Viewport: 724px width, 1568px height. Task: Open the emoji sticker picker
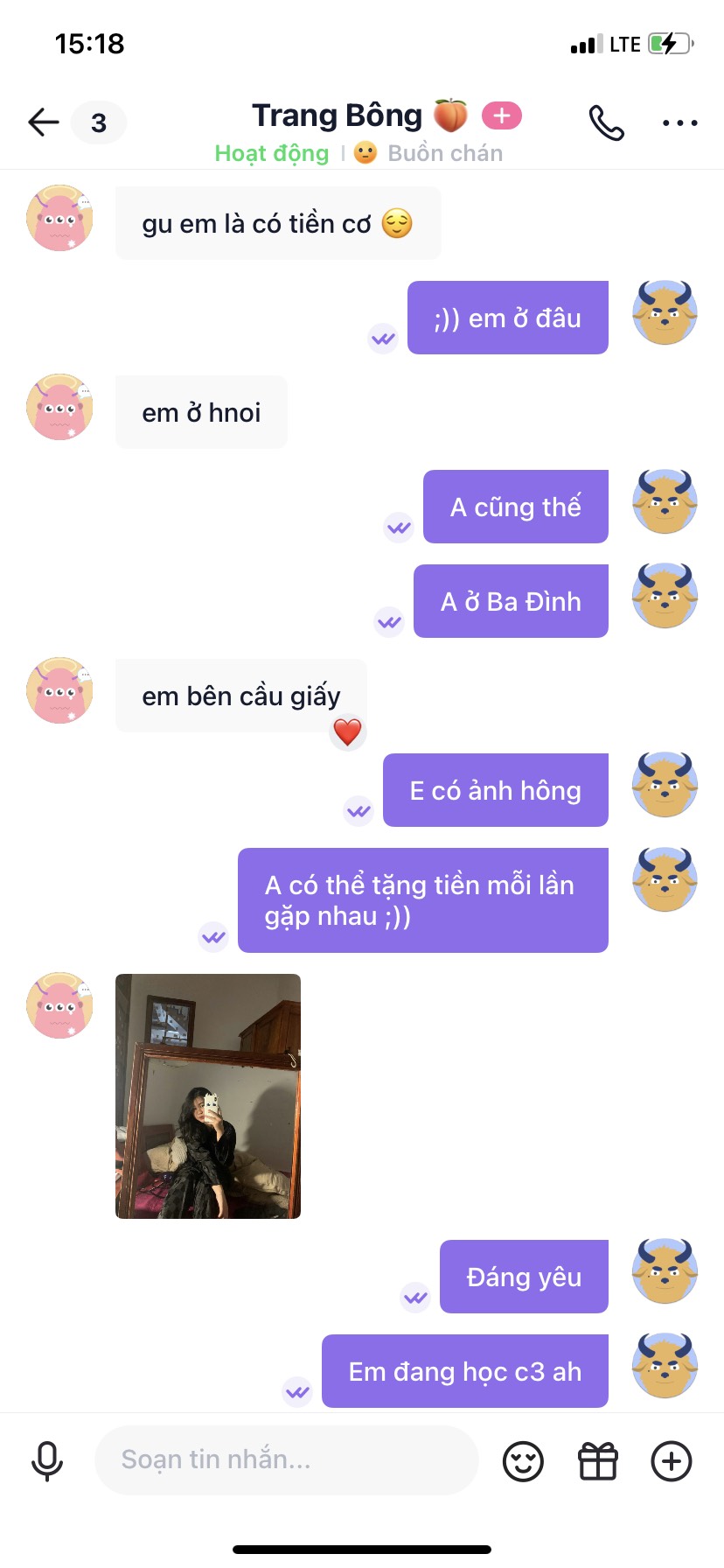click(x=523, y=1460)
